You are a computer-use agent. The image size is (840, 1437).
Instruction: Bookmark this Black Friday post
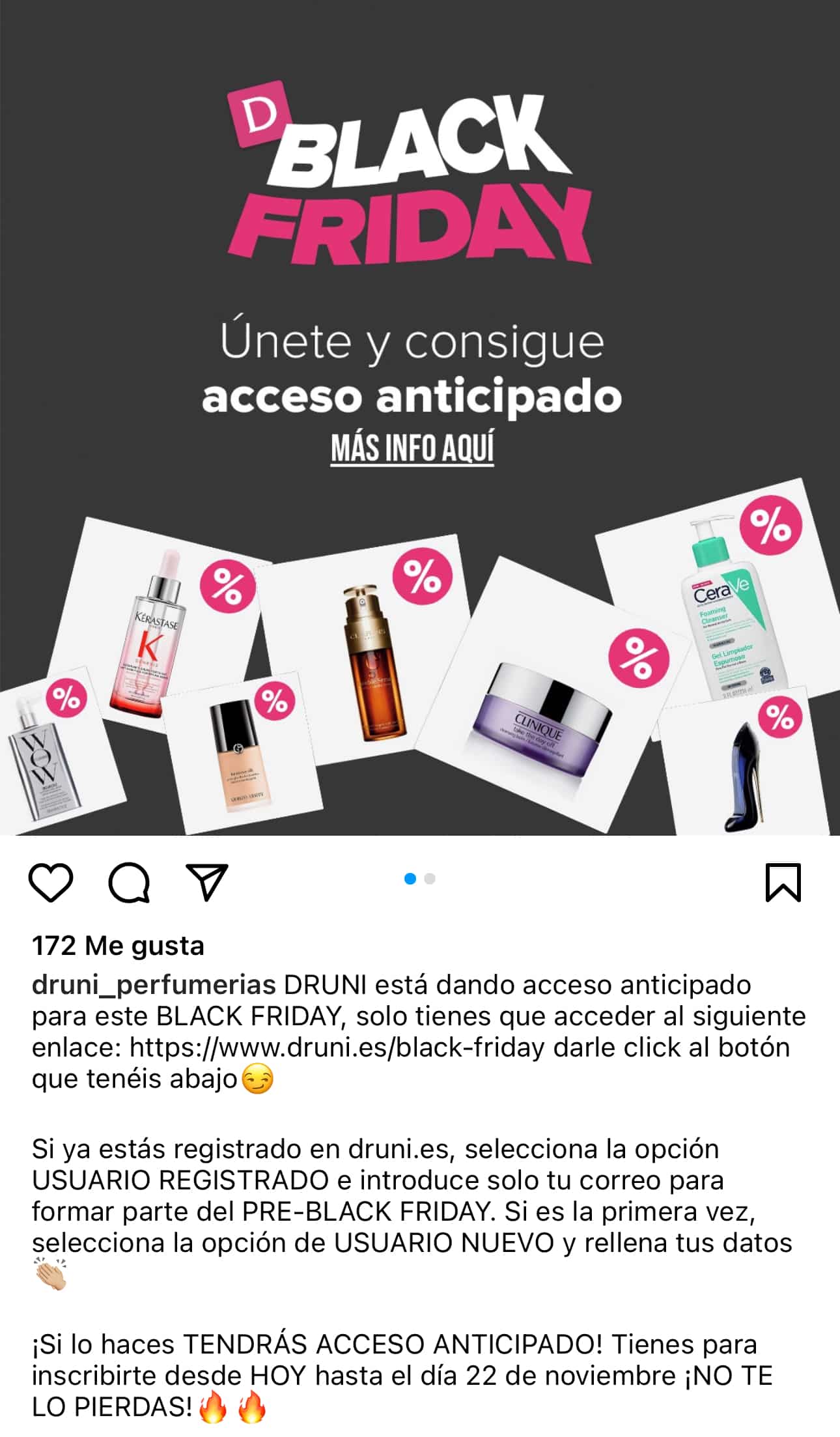[783, 883]
